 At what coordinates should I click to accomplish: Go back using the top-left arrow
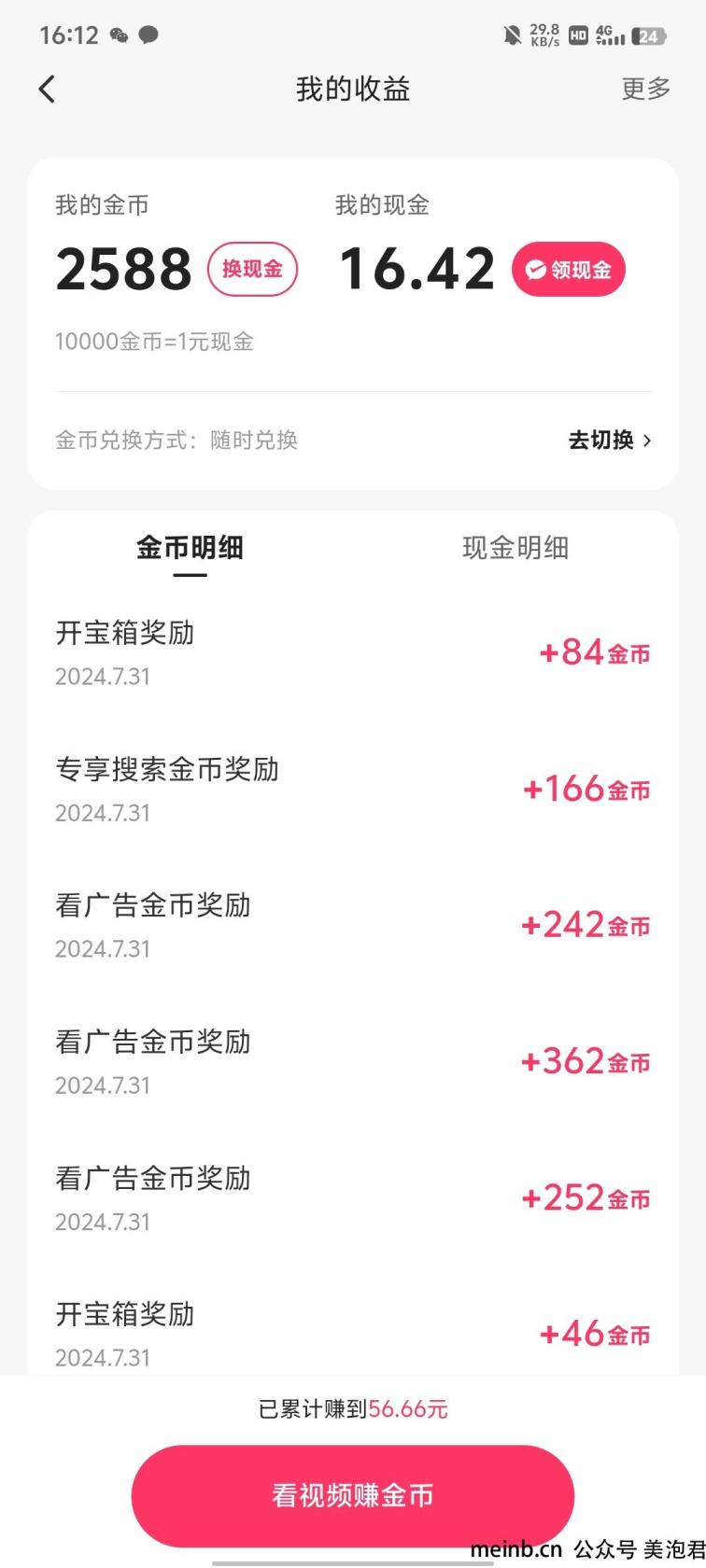click(47, 89)
